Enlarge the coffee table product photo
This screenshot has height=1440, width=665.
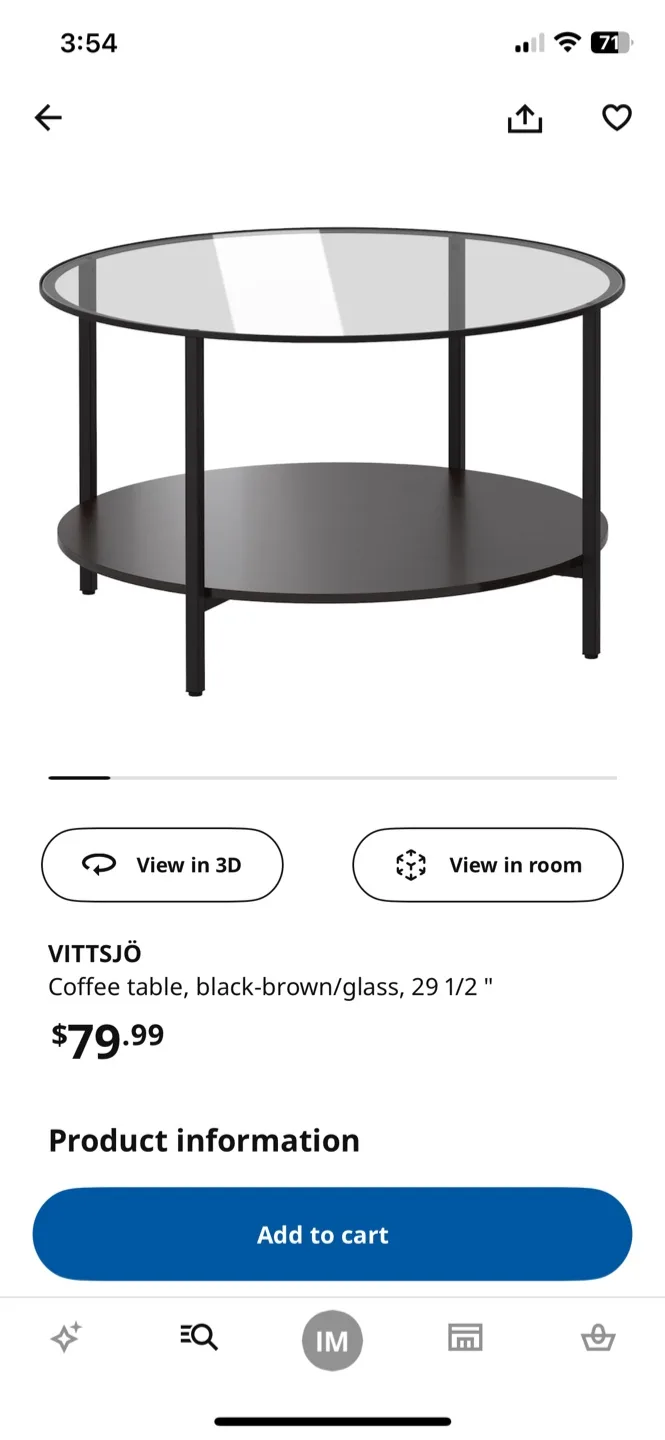click(332, 462)
